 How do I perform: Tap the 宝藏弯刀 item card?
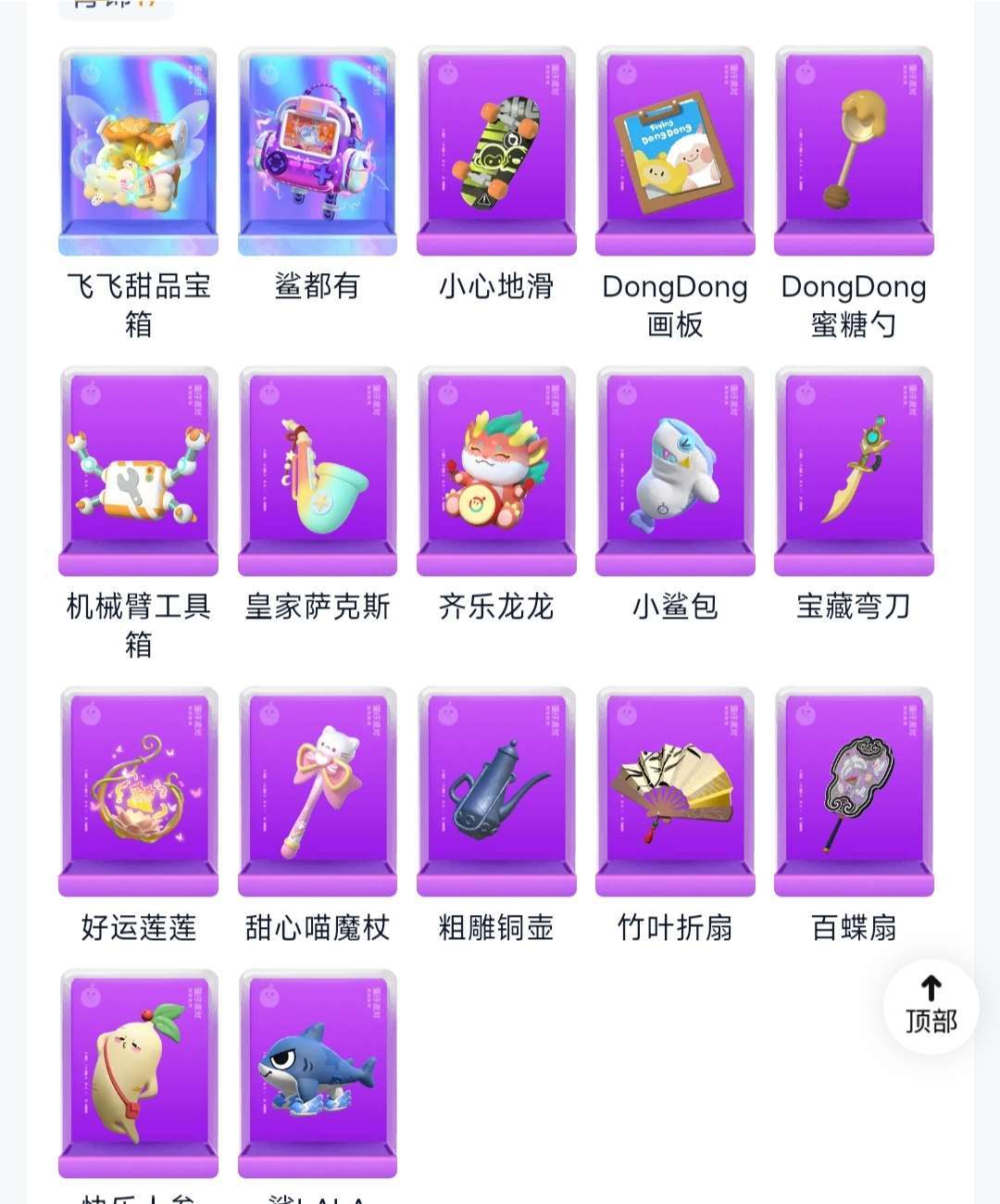click(x=854, y=472)
